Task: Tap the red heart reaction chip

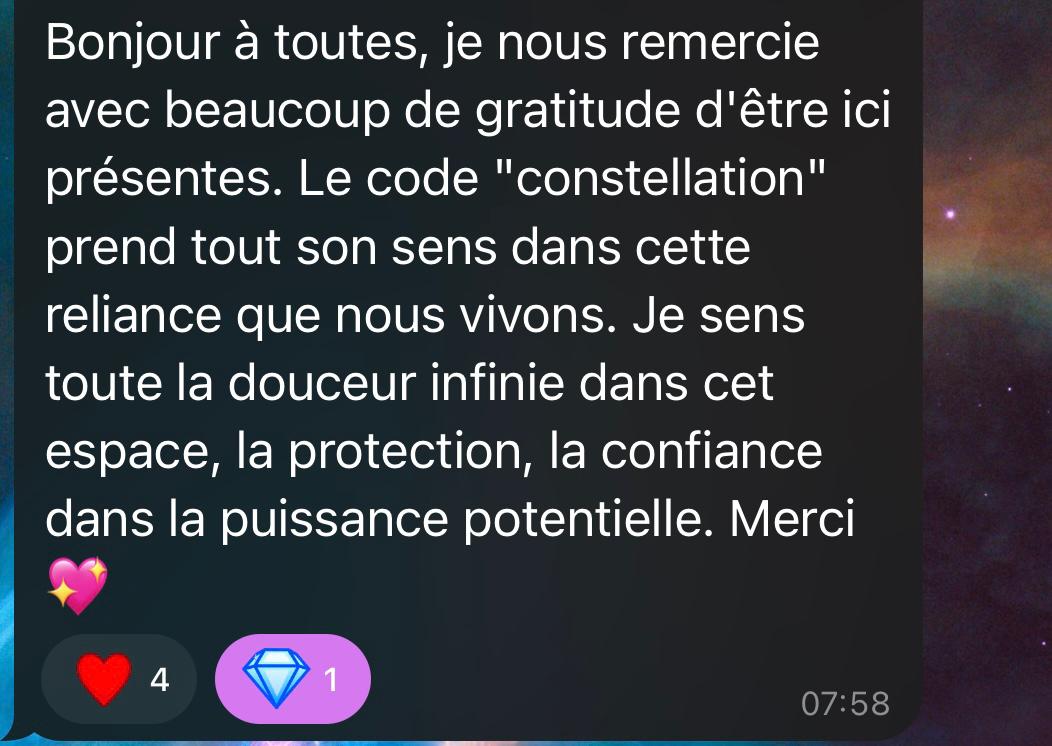Action: 119,680
